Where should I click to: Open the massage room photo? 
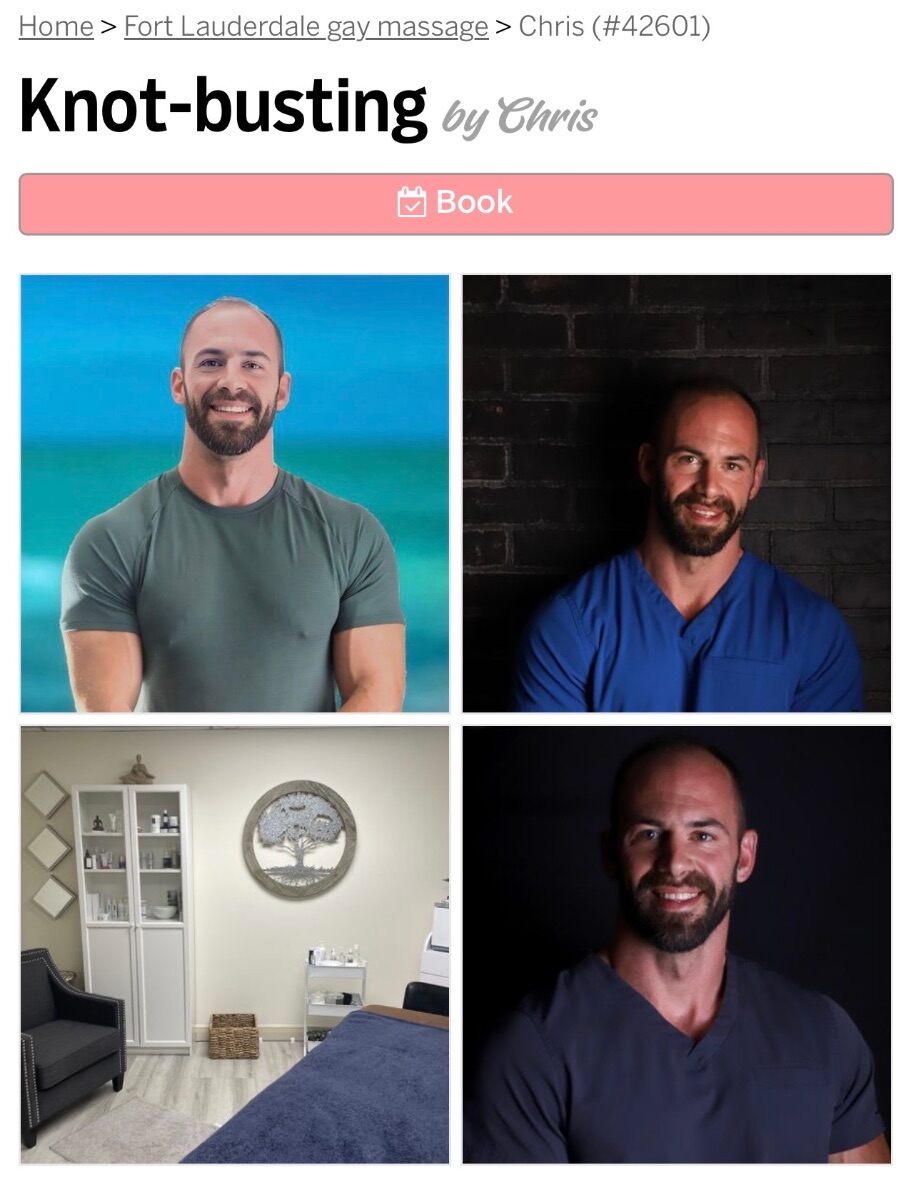click(x=235, y=945)
